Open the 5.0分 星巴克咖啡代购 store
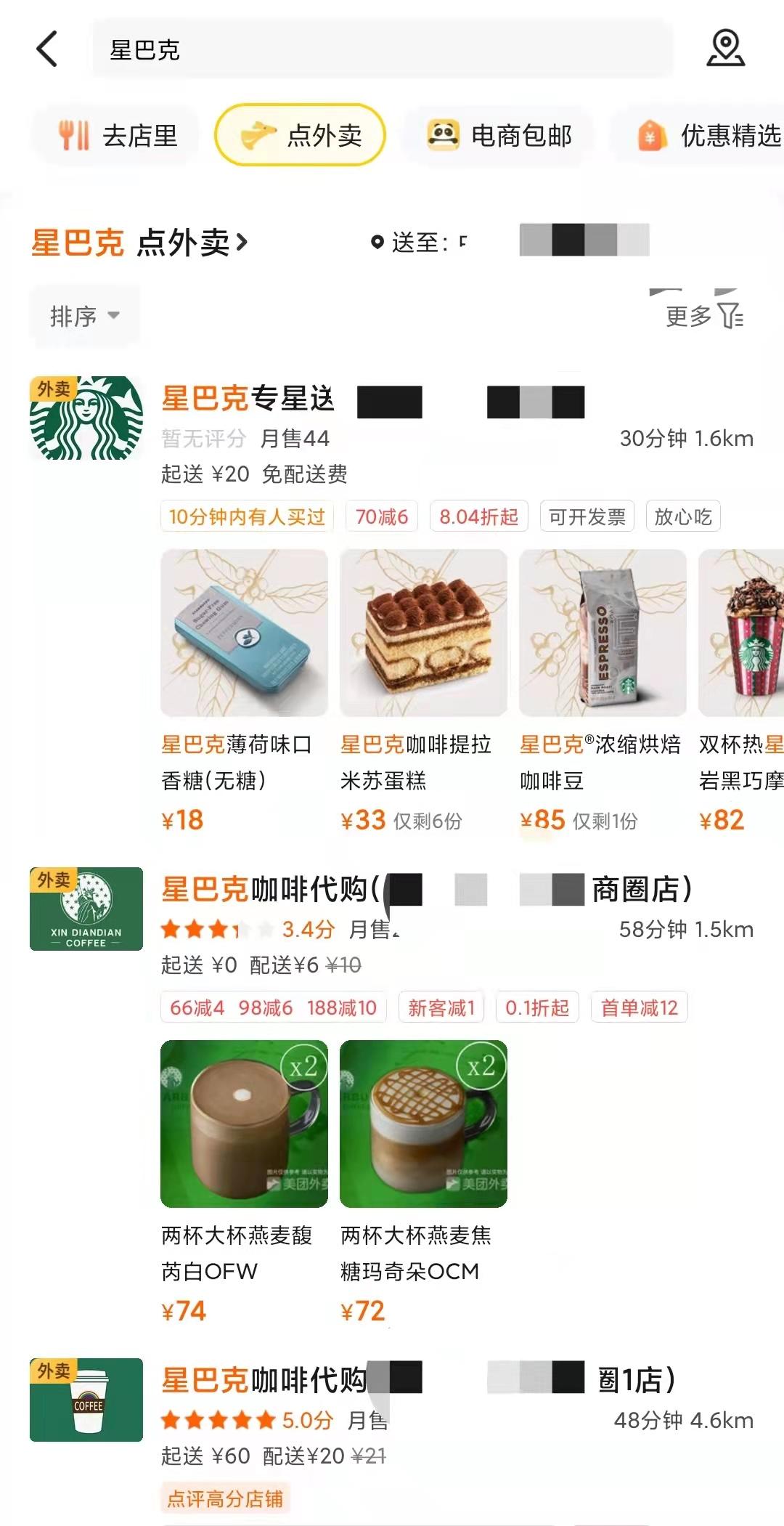 pyautogui.click(x=263, y=1380)
